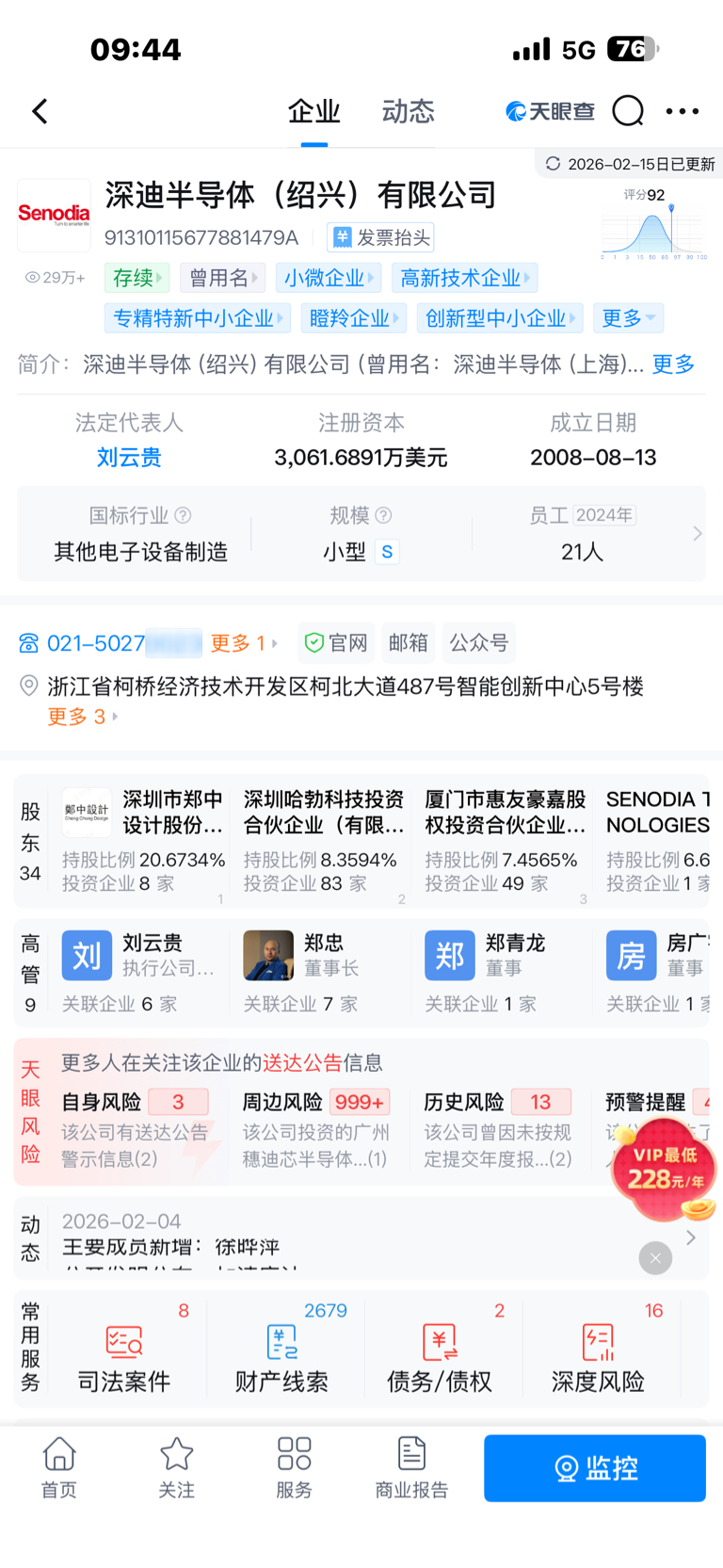Go to the 首页 tab

click(x=58, y=1467)
